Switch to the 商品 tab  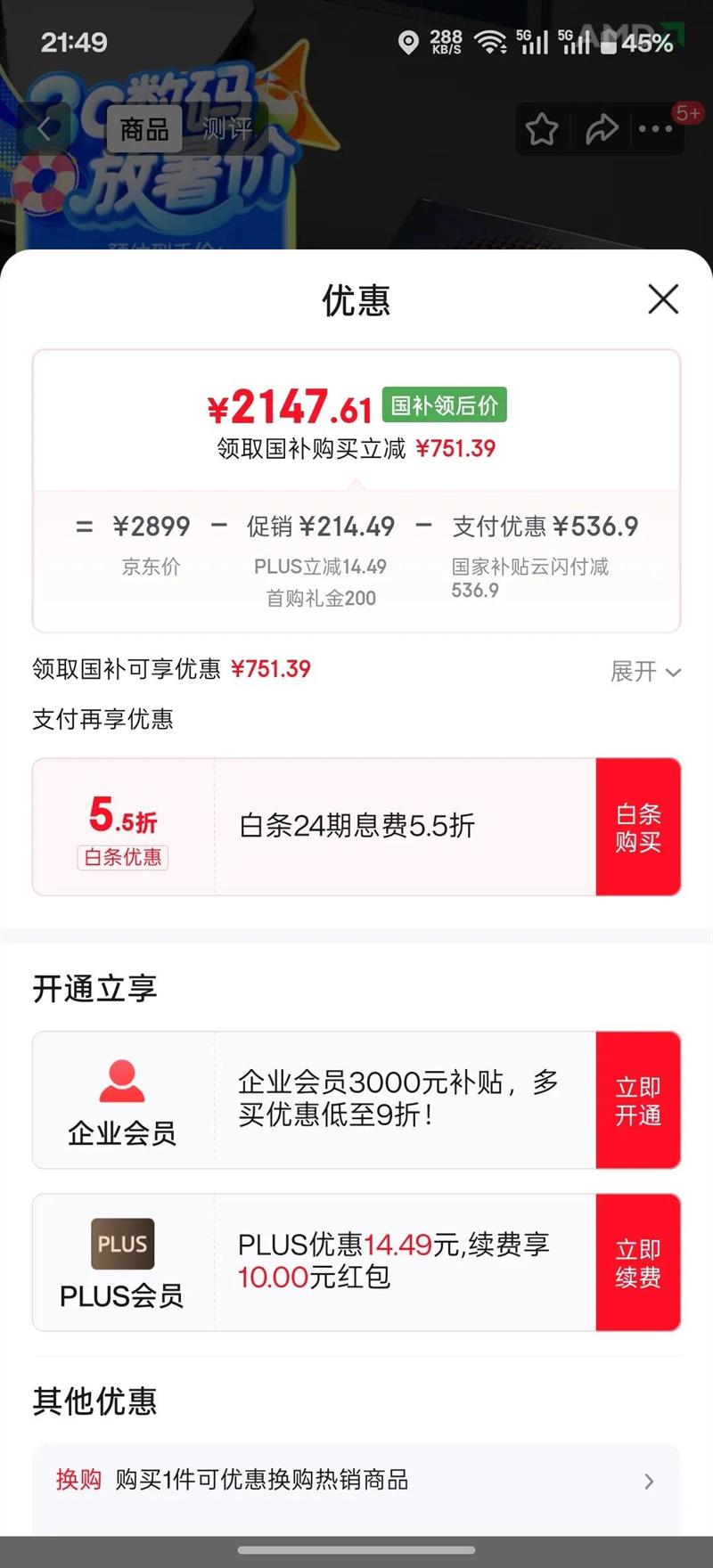click(x=144, y=130)
